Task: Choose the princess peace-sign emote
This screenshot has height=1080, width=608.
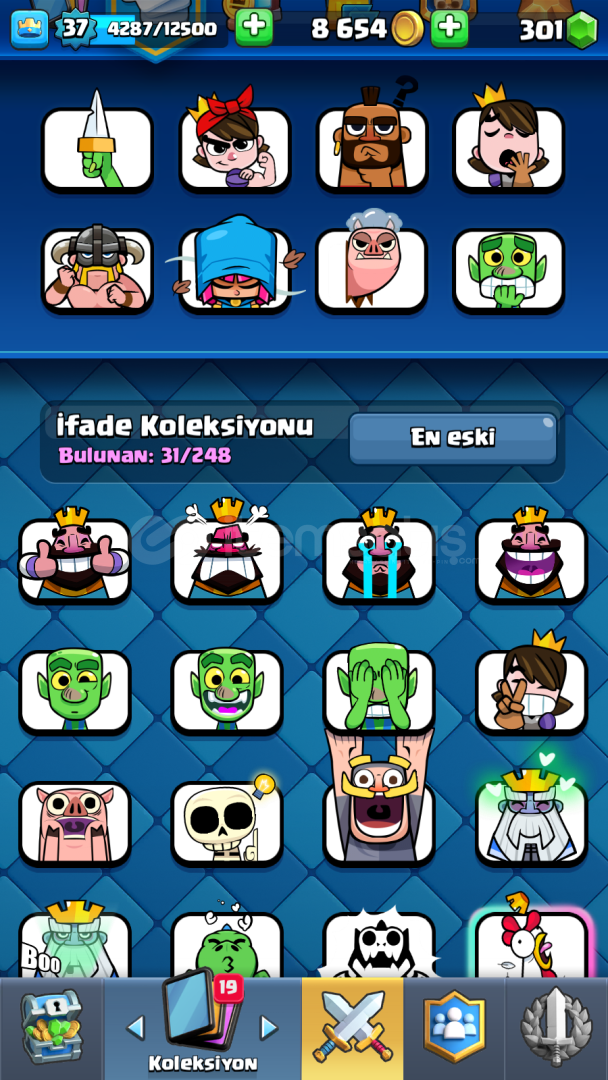Action: click(531, 690)
